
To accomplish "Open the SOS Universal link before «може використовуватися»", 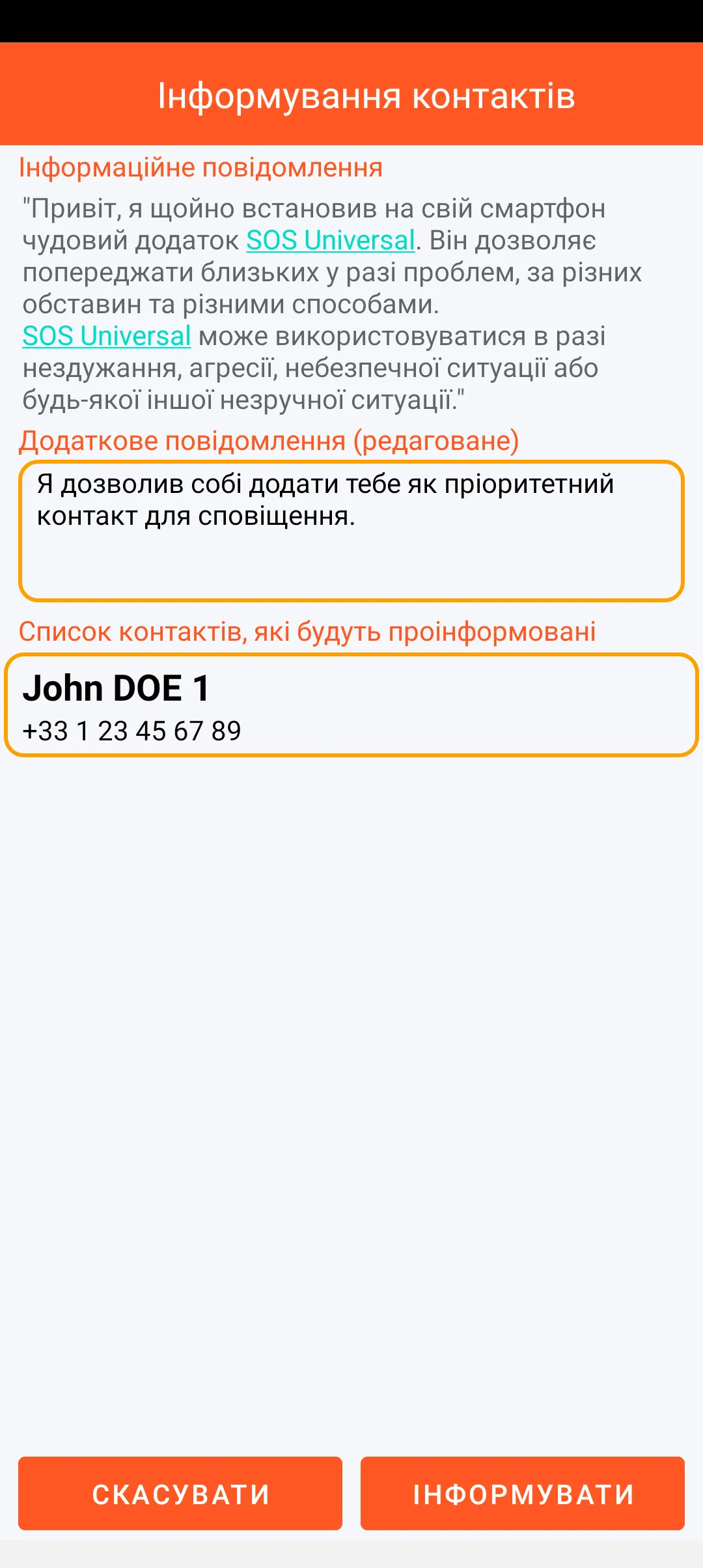I will point(107,337).
